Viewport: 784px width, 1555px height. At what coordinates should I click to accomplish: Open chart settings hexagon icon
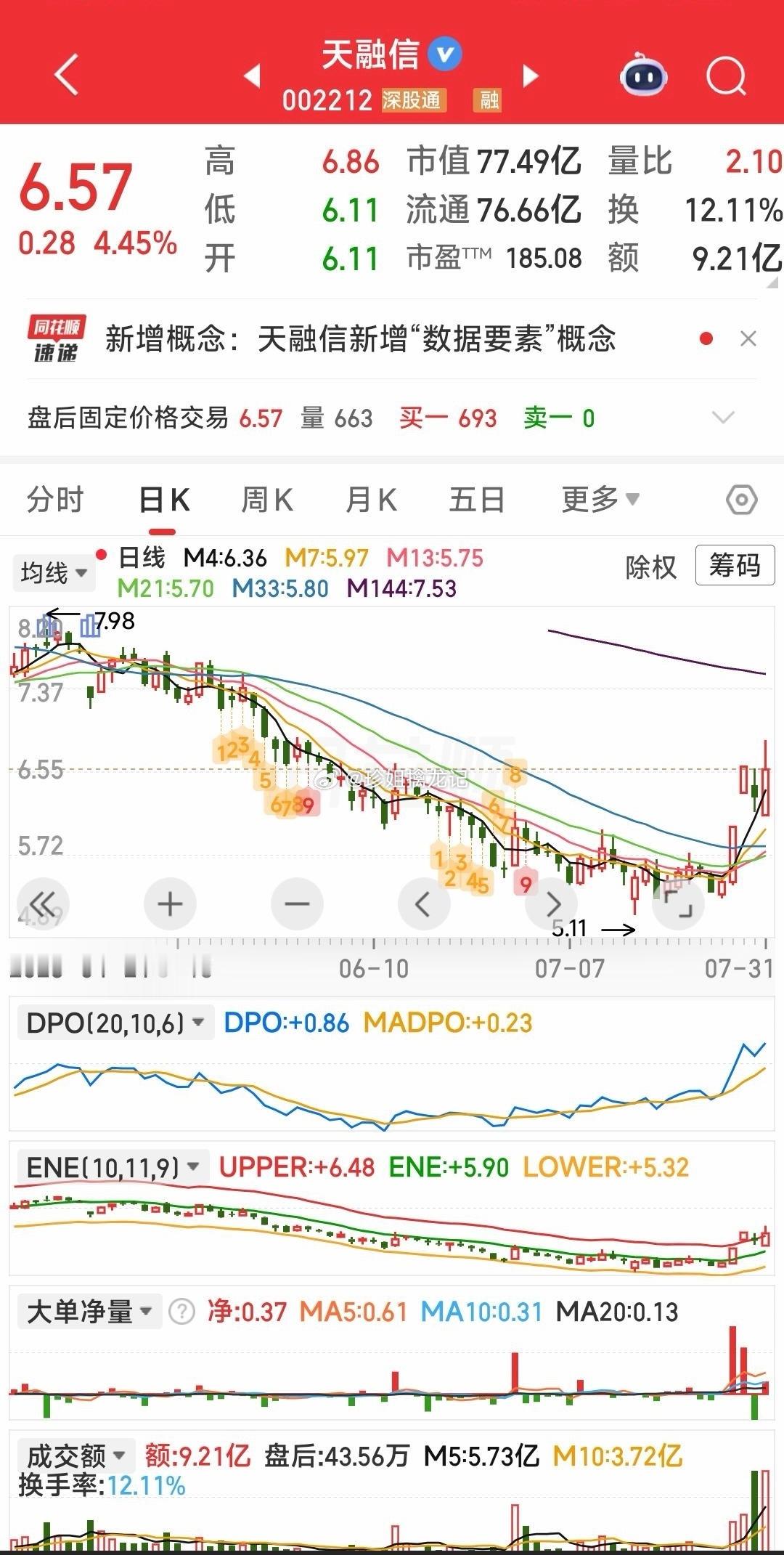coord(741,500)
